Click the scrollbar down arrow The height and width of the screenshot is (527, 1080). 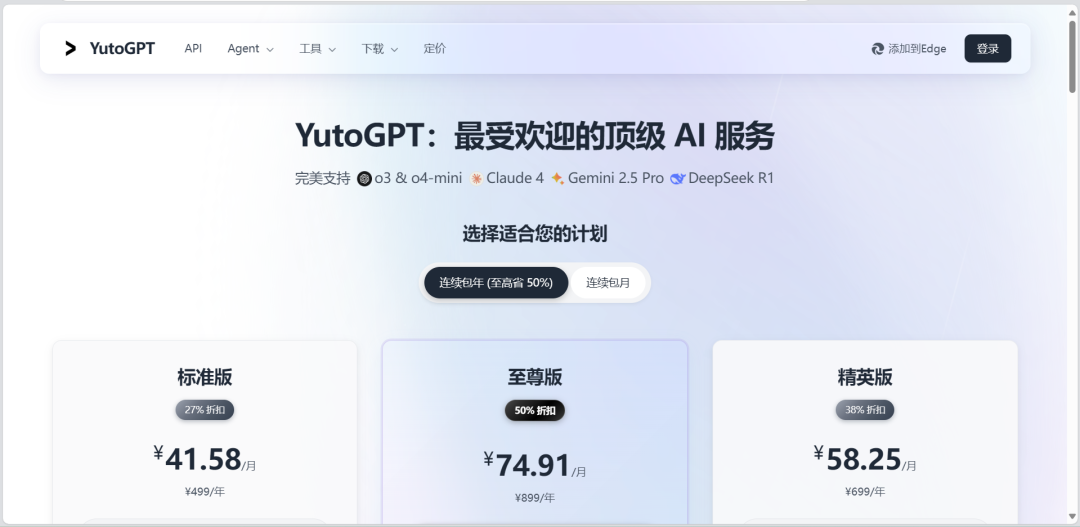click(x=1072, y=516)
